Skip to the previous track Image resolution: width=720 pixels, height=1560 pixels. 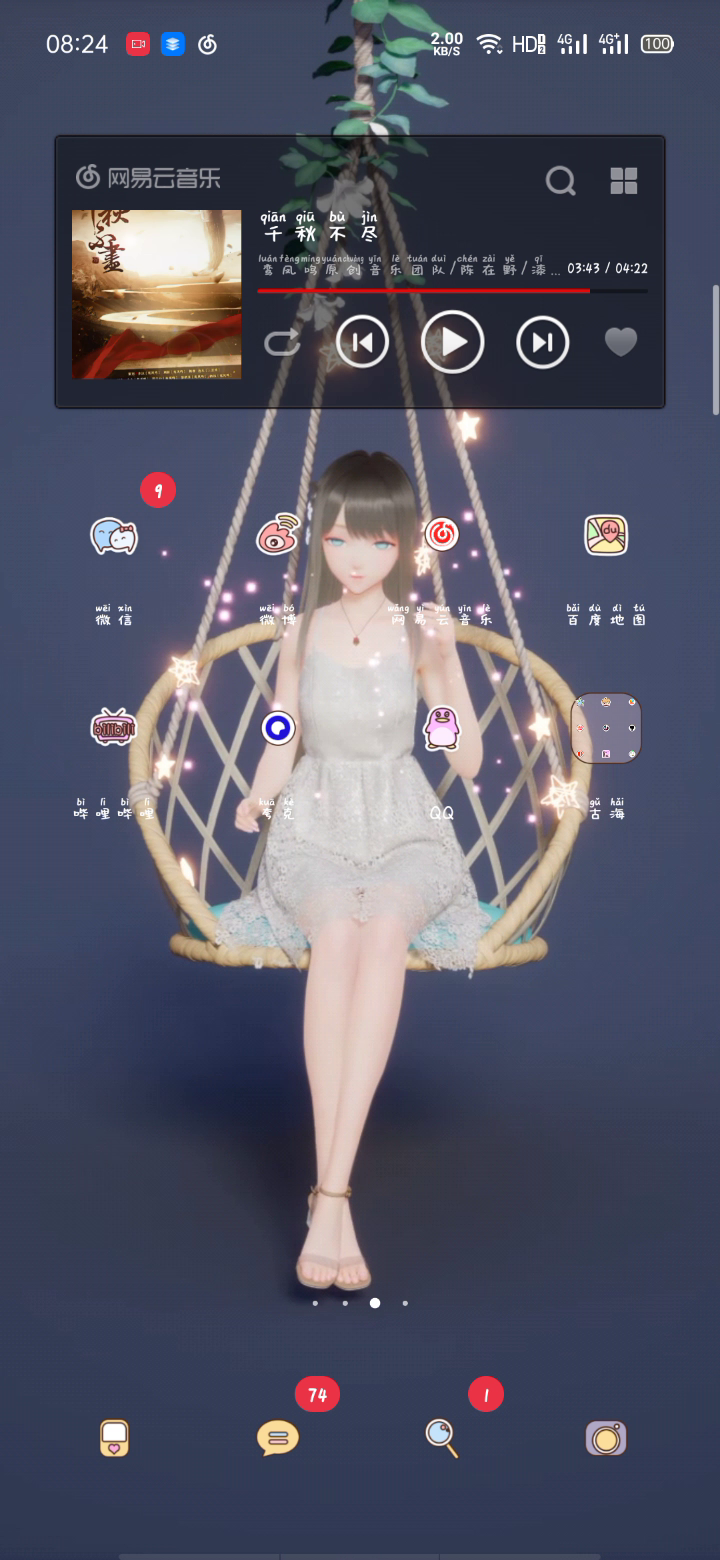pos(362,343)
